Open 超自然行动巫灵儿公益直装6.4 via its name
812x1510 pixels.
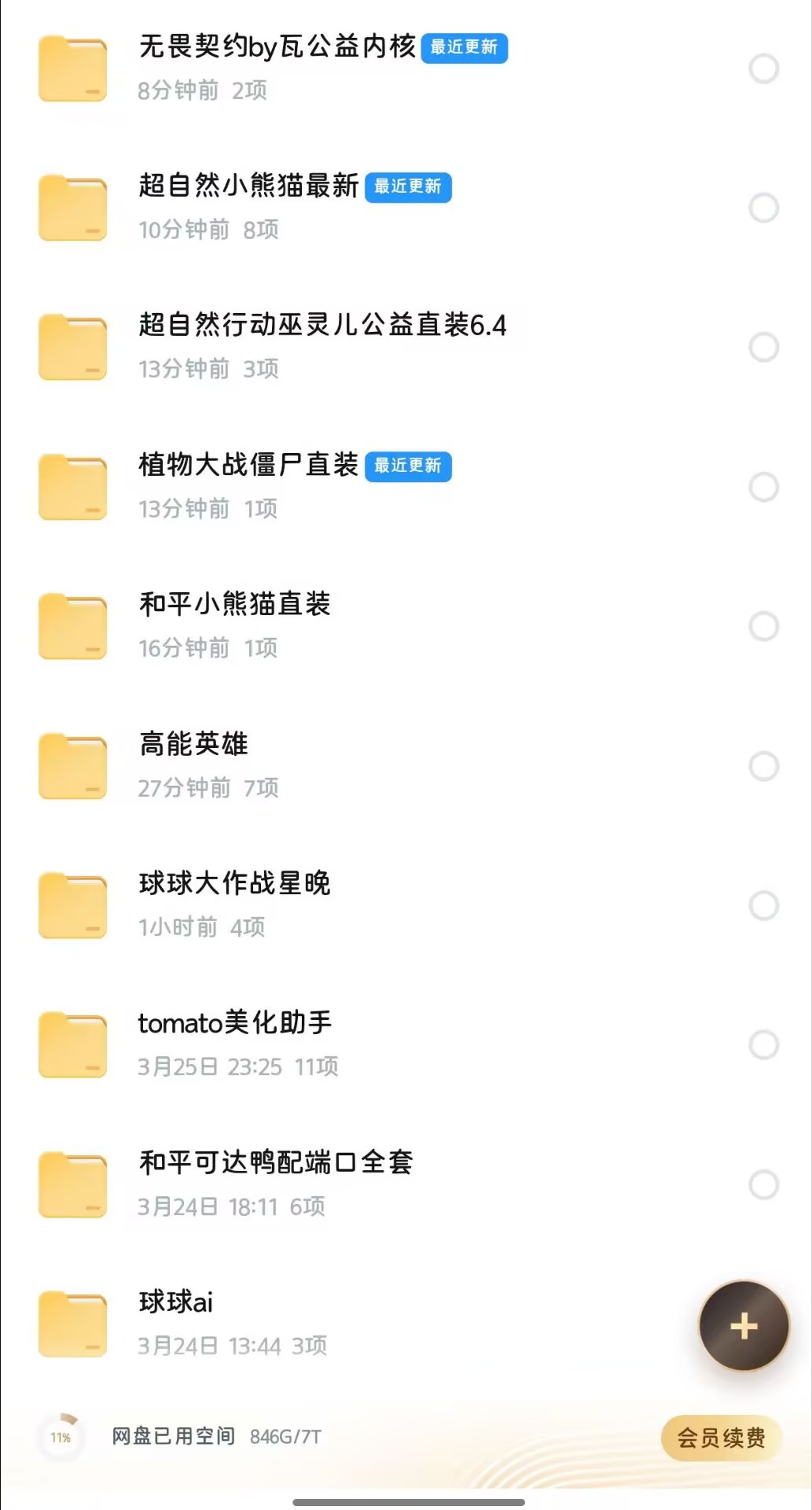pos(323,326)
